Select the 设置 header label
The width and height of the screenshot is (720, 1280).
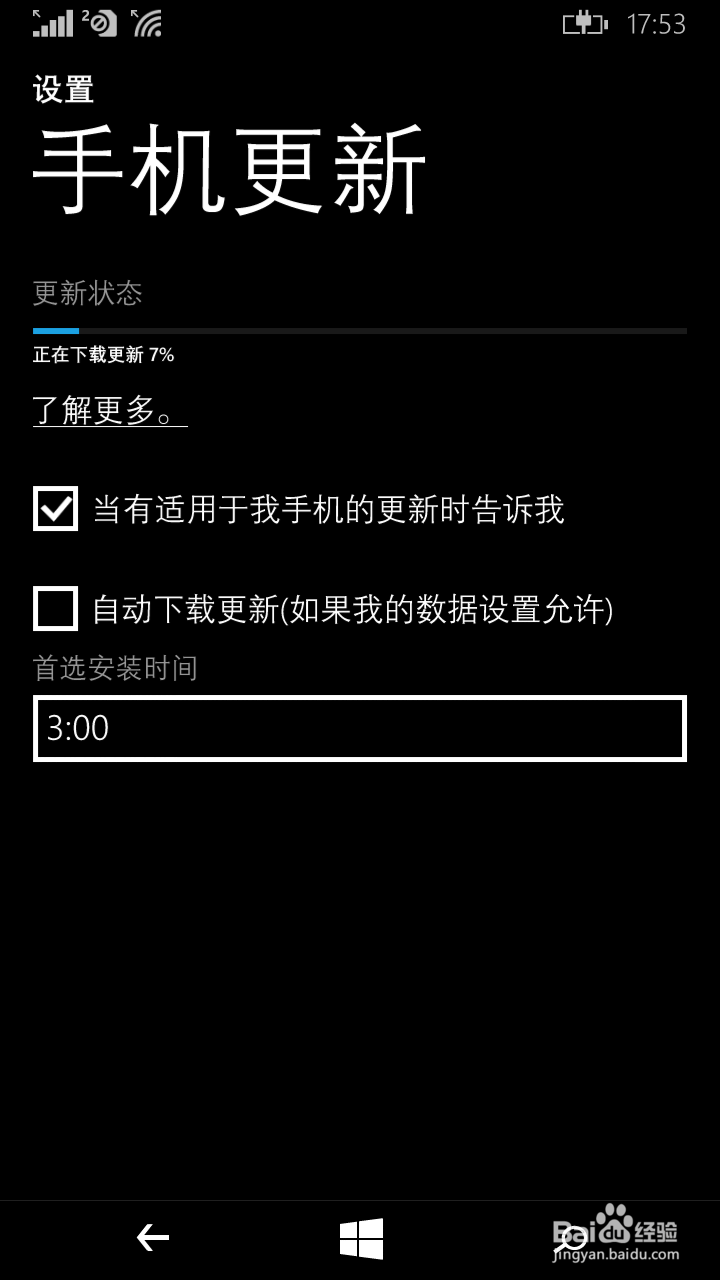coord(62,90)
